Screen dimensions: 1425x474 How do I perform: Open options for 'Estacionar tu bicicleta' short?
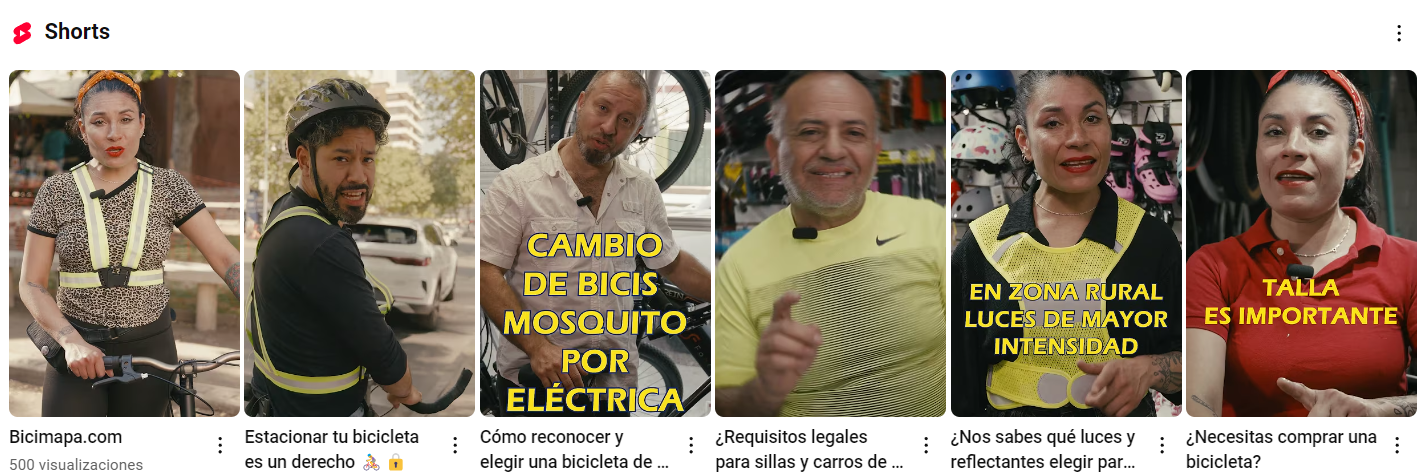tap(454, 445)
